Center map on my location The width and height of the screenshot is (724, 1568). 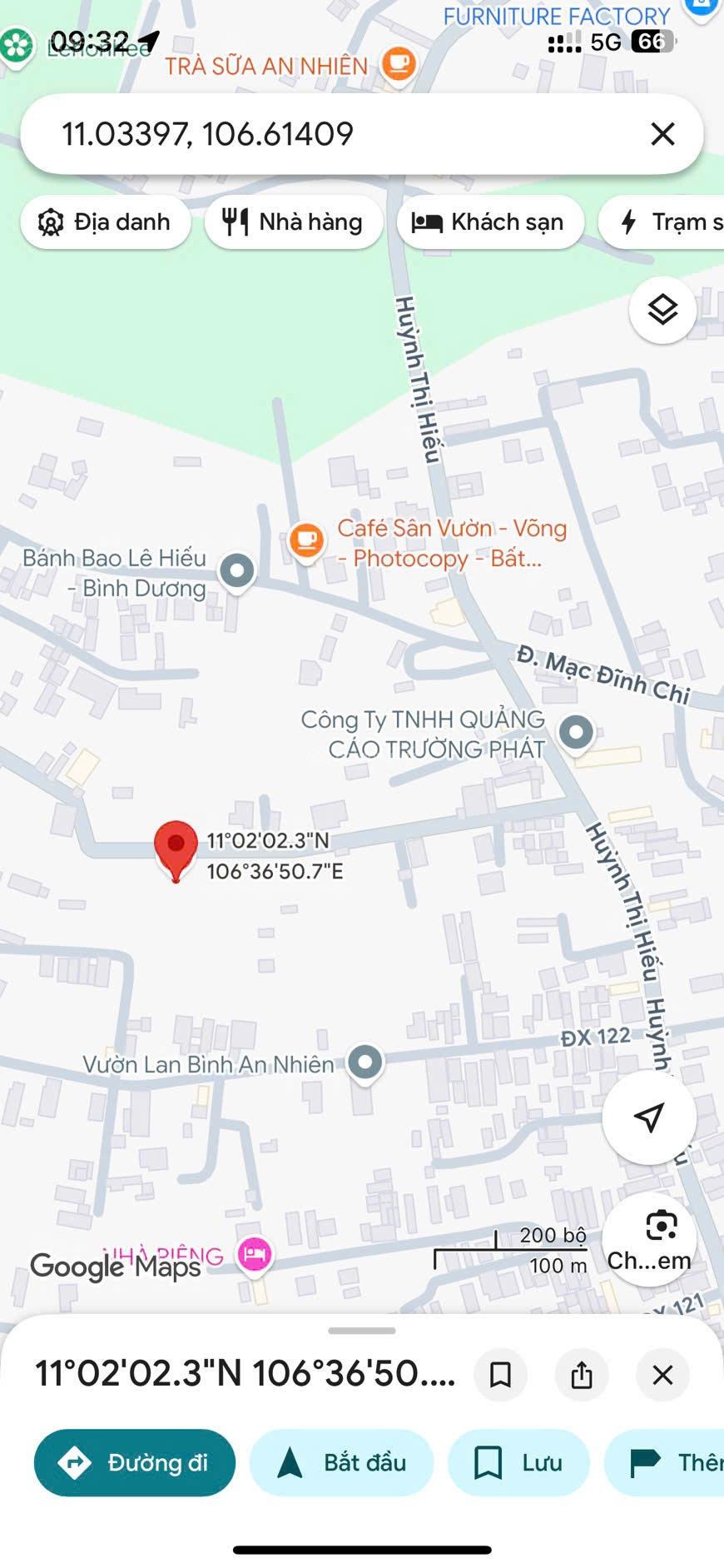(648, 1118)
